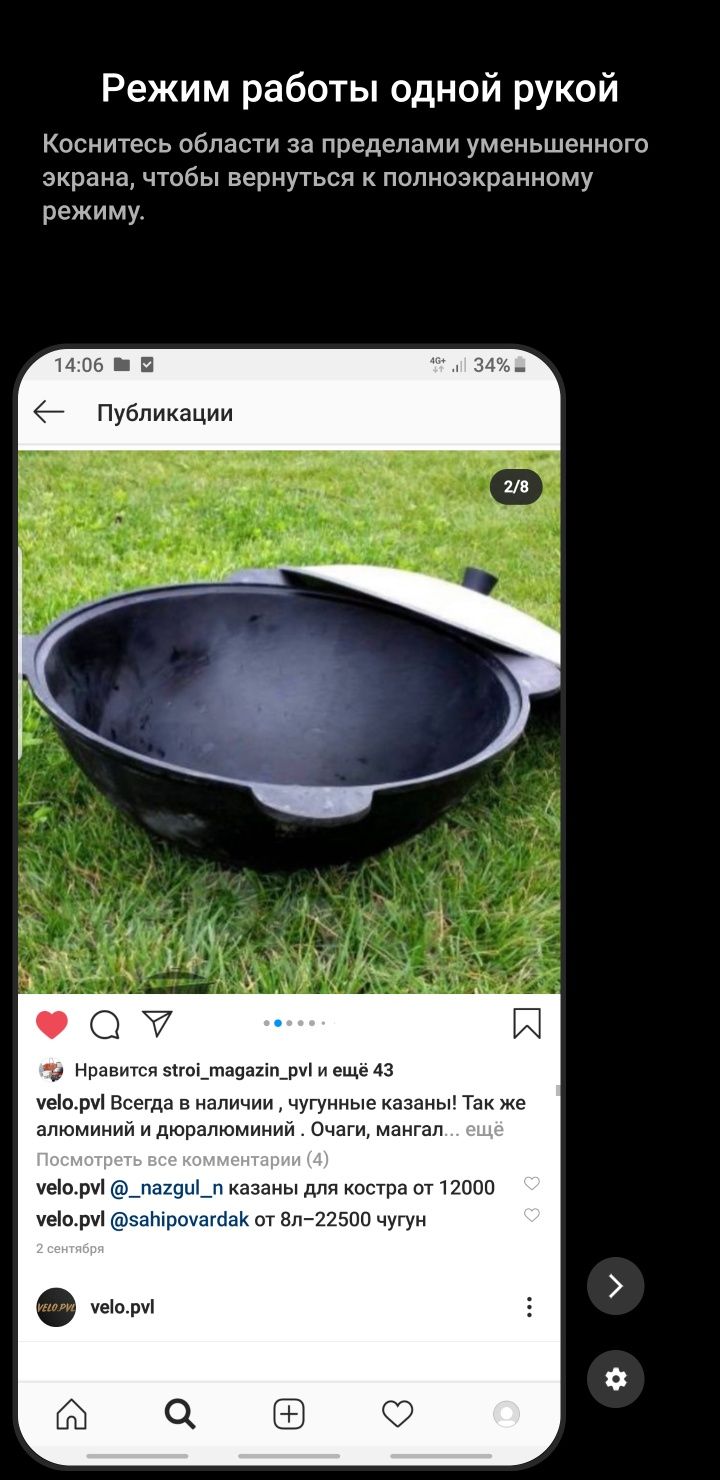Open one-handed mode settings gear
Screen dimensions: 720x1480
[615, 1379]
